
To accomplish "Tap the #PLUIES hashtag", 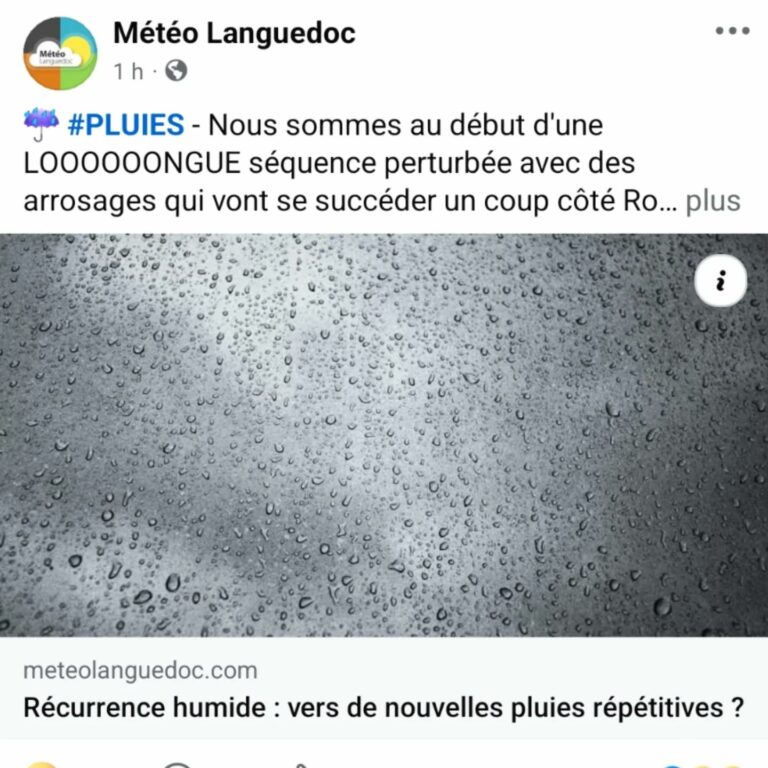I will 126,125.
